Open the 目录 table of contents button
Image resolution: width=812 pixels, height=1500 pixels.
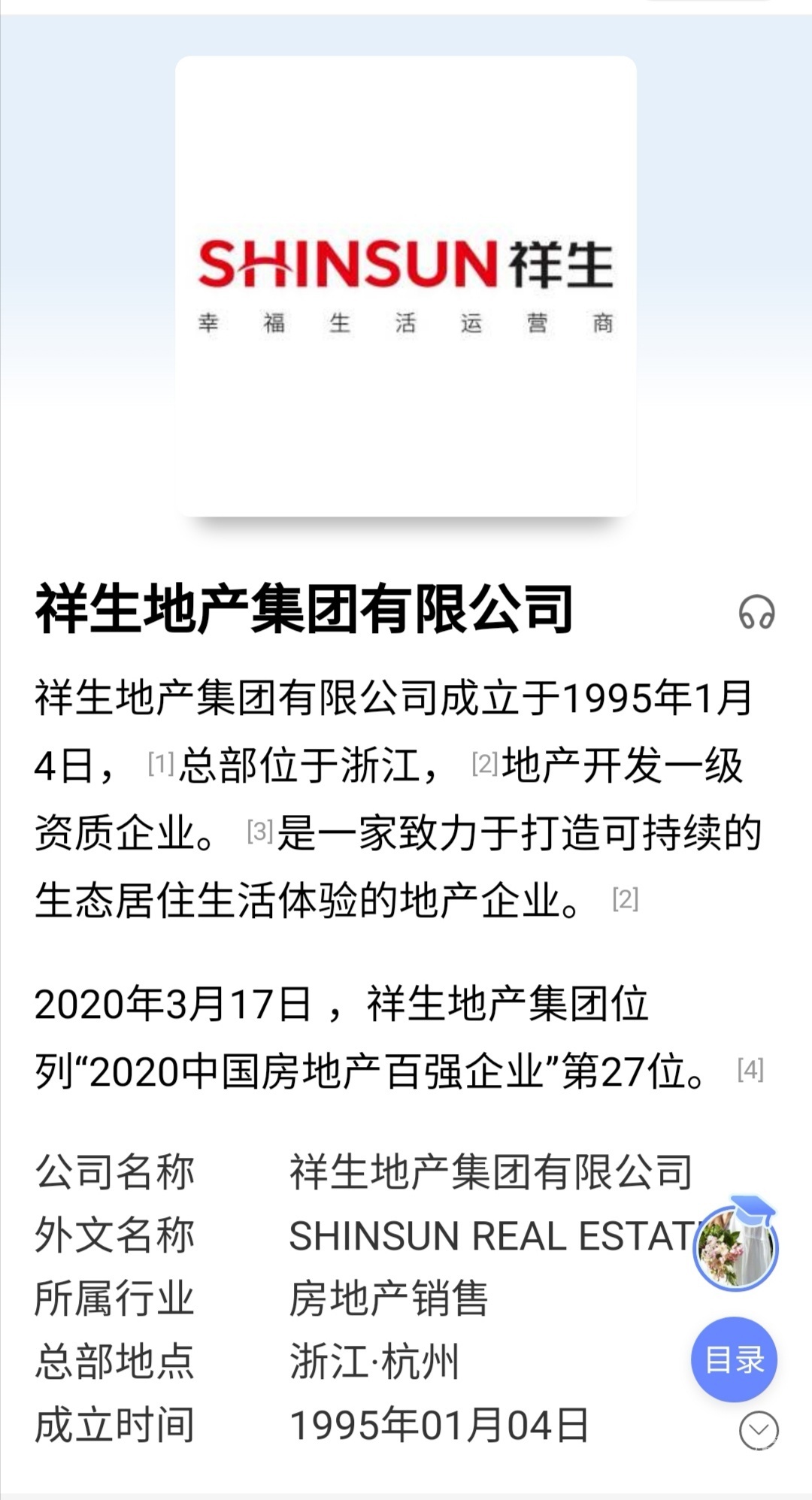(734, 1359)
